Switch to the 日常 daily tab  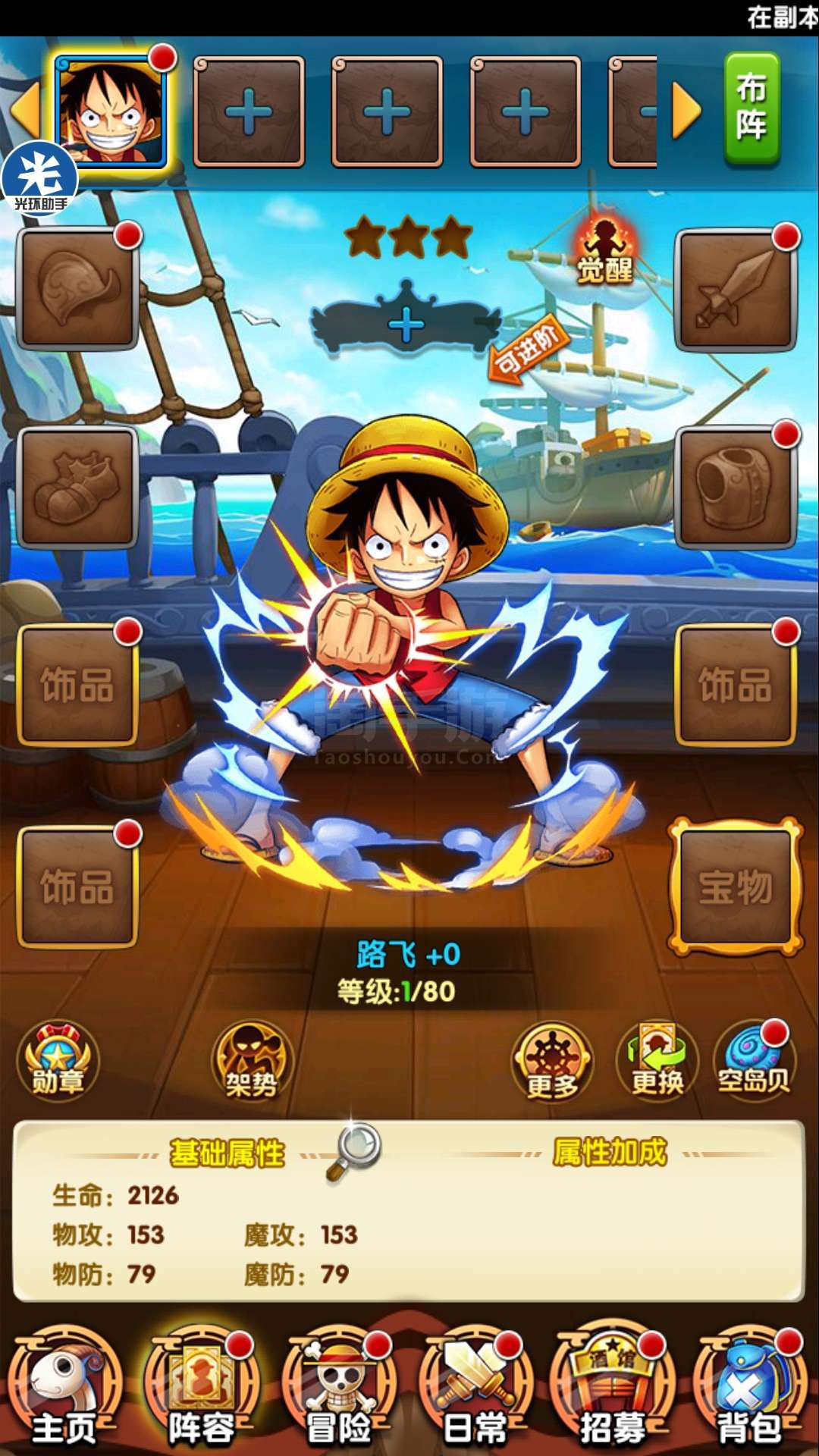[x=475, y=1389]
